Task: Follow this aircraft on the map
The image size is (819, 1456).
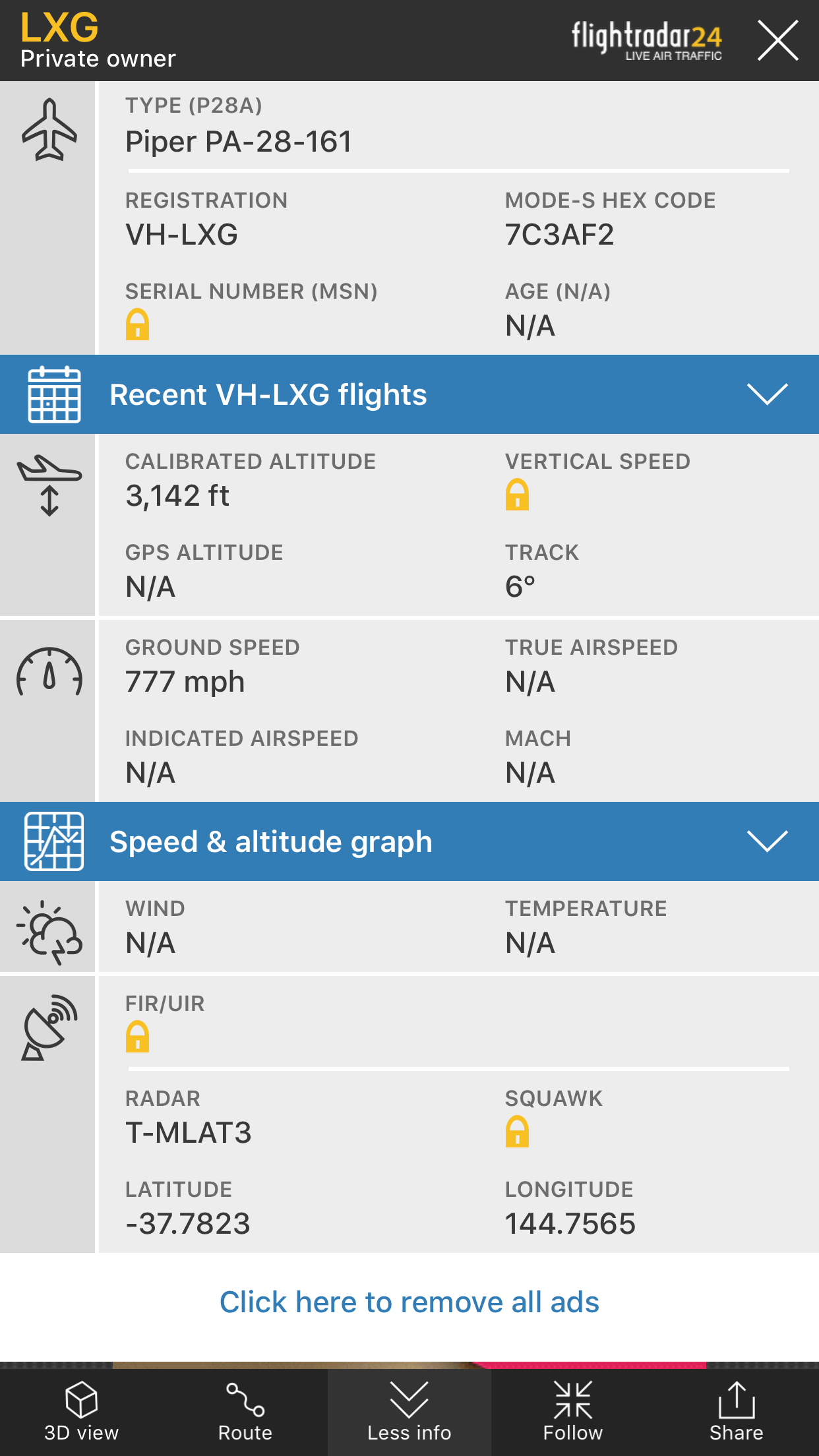Action: pyautogui.click(x=572, y=1412)
